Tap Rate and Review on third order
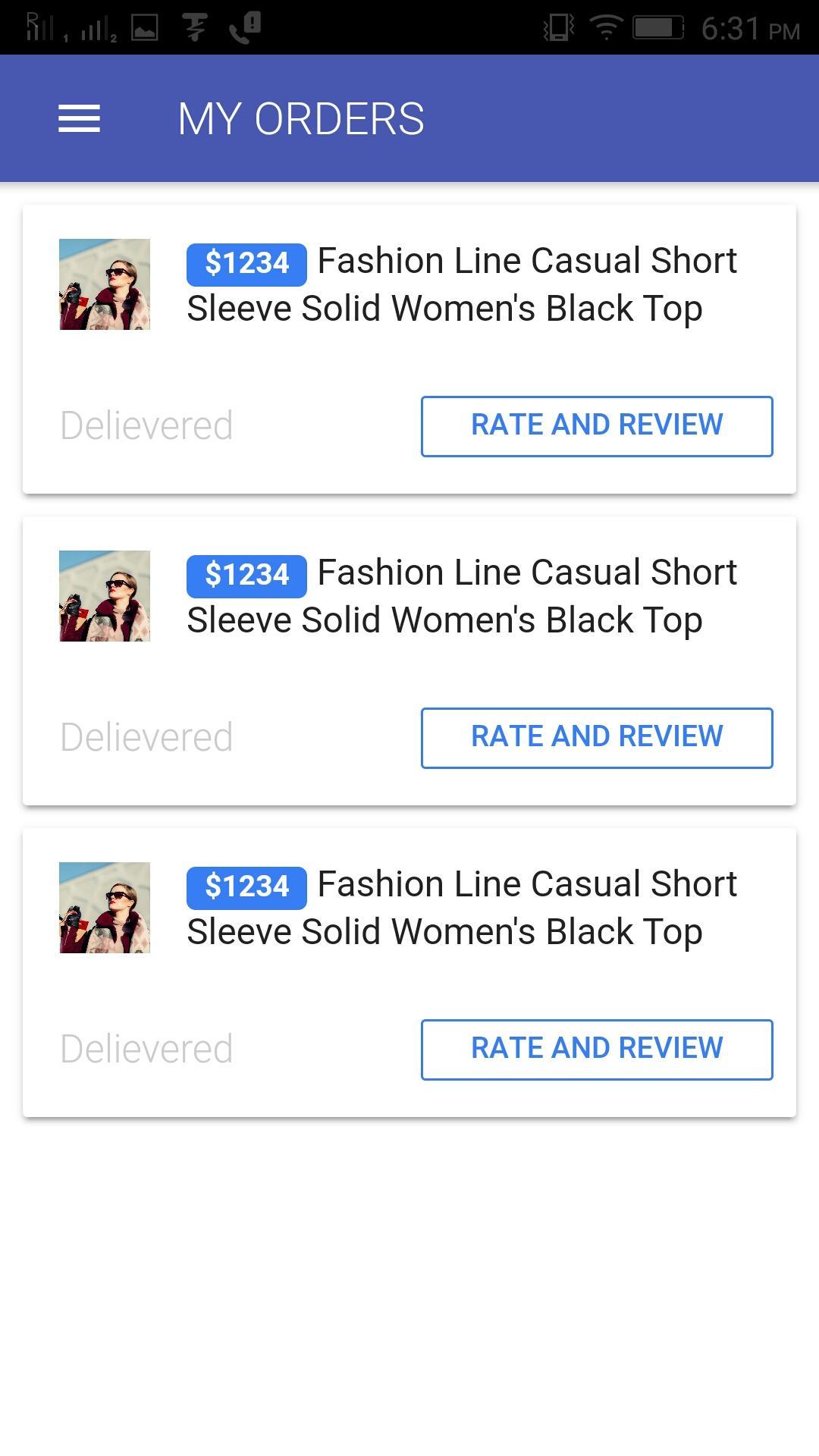Screen dimensions: 819x1456 (596, 1050)
